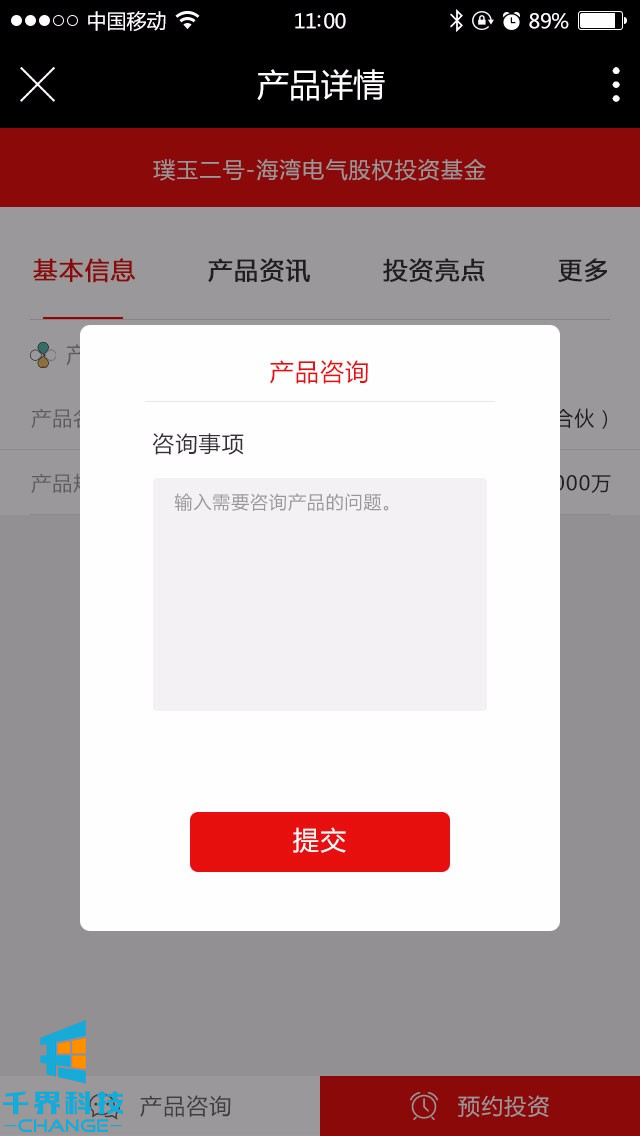Switch to the 基本信息 tab
640x1136 pixels.
[84, 271]
